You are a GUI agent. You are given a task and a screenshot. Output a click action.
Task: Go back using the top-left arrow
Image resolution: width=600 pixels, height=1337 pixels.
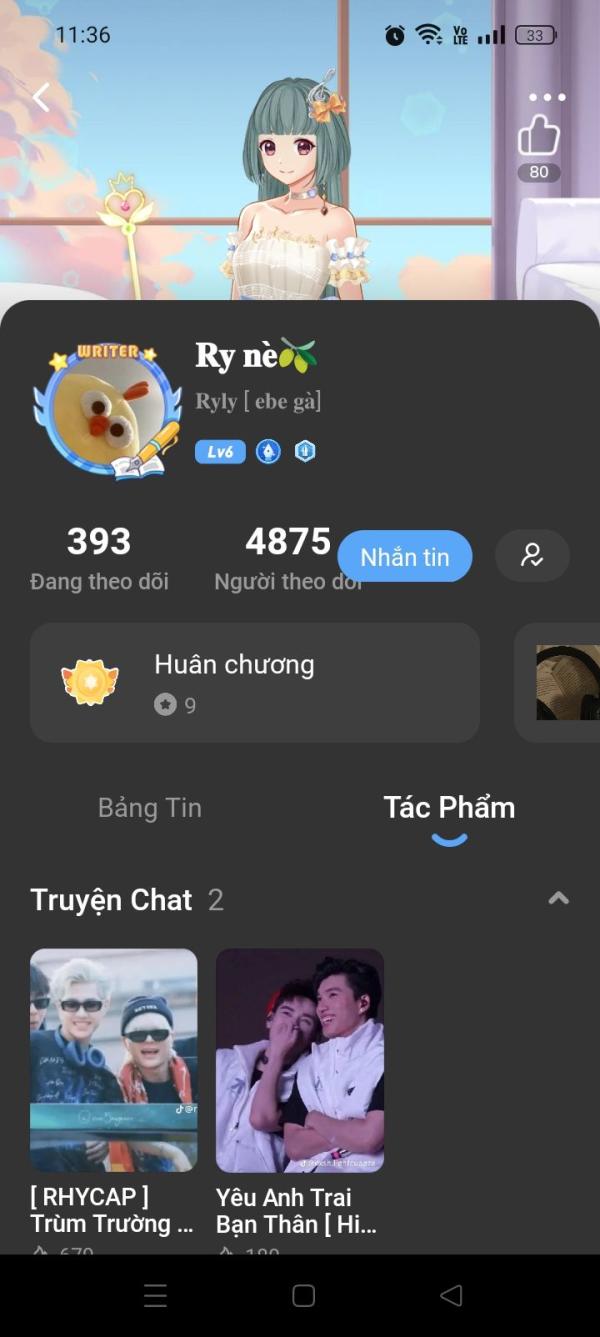(41, 97)
